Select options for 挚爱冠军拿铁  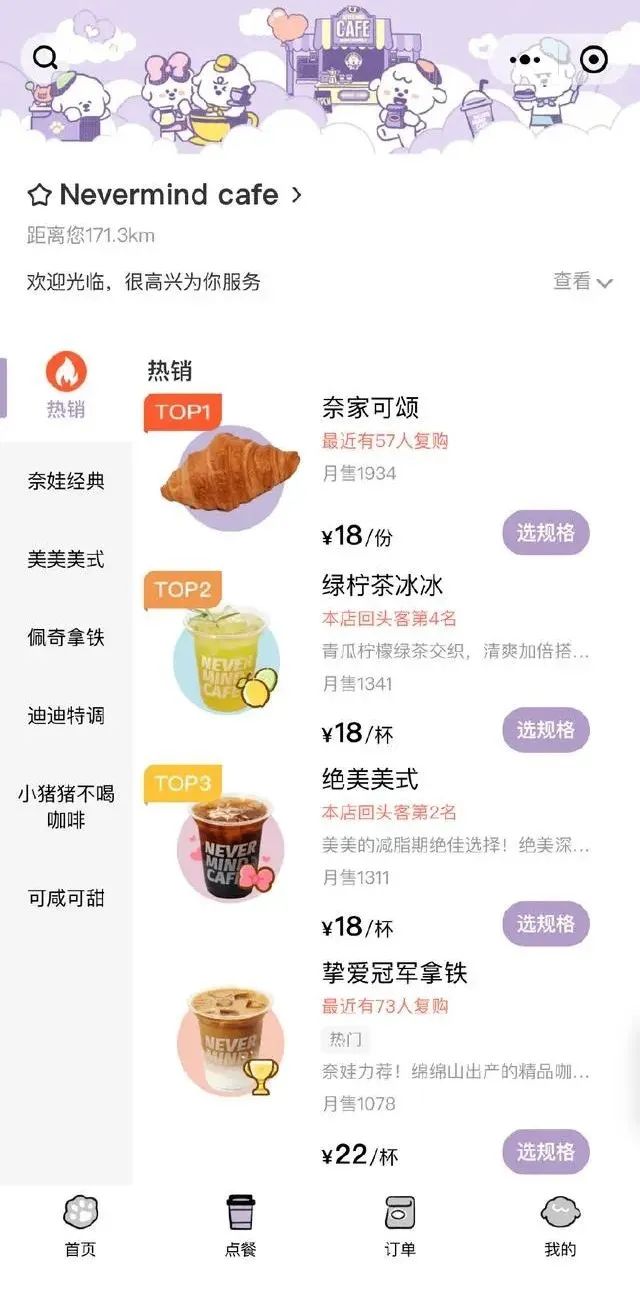[x=545, y=1152]
